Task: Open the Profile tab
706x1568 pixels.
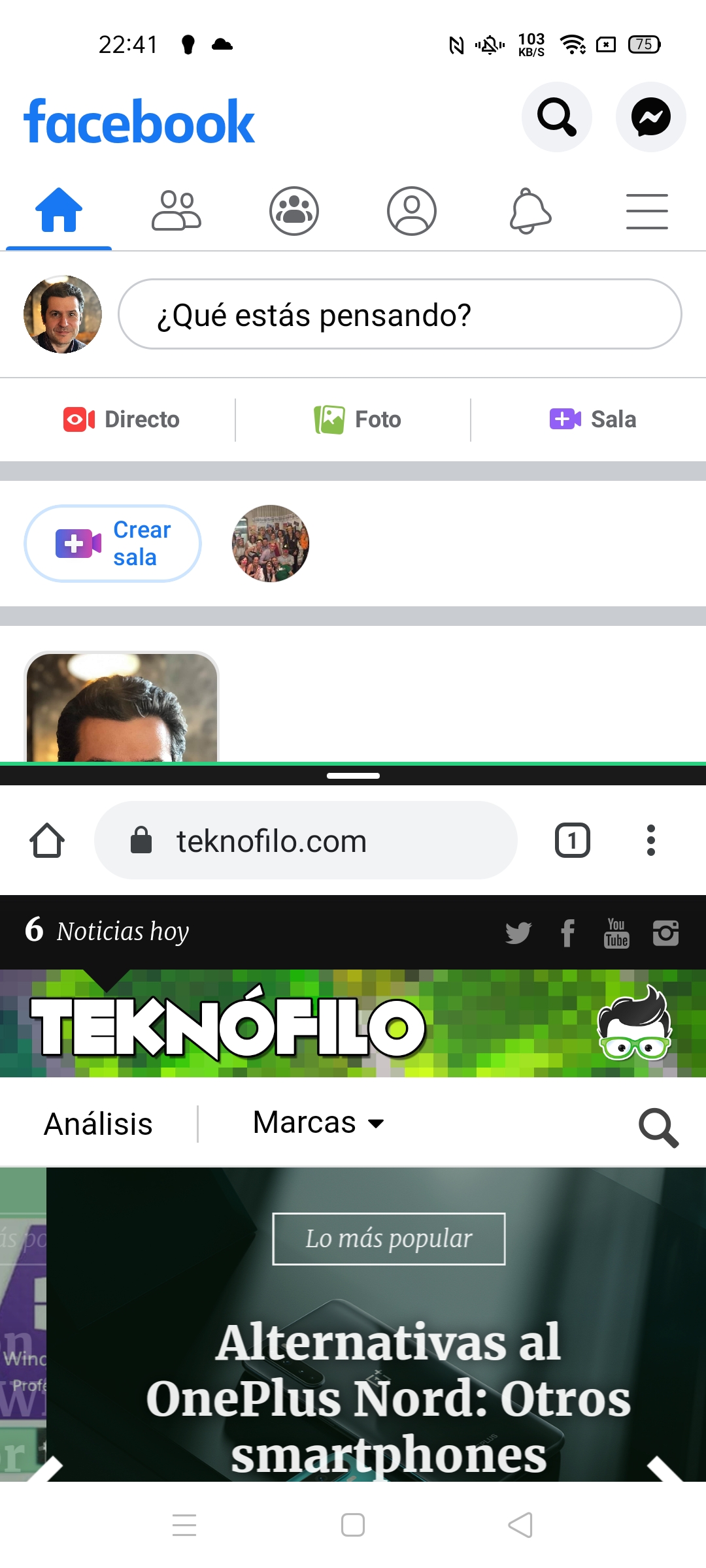Action: [x=412, y=211]
